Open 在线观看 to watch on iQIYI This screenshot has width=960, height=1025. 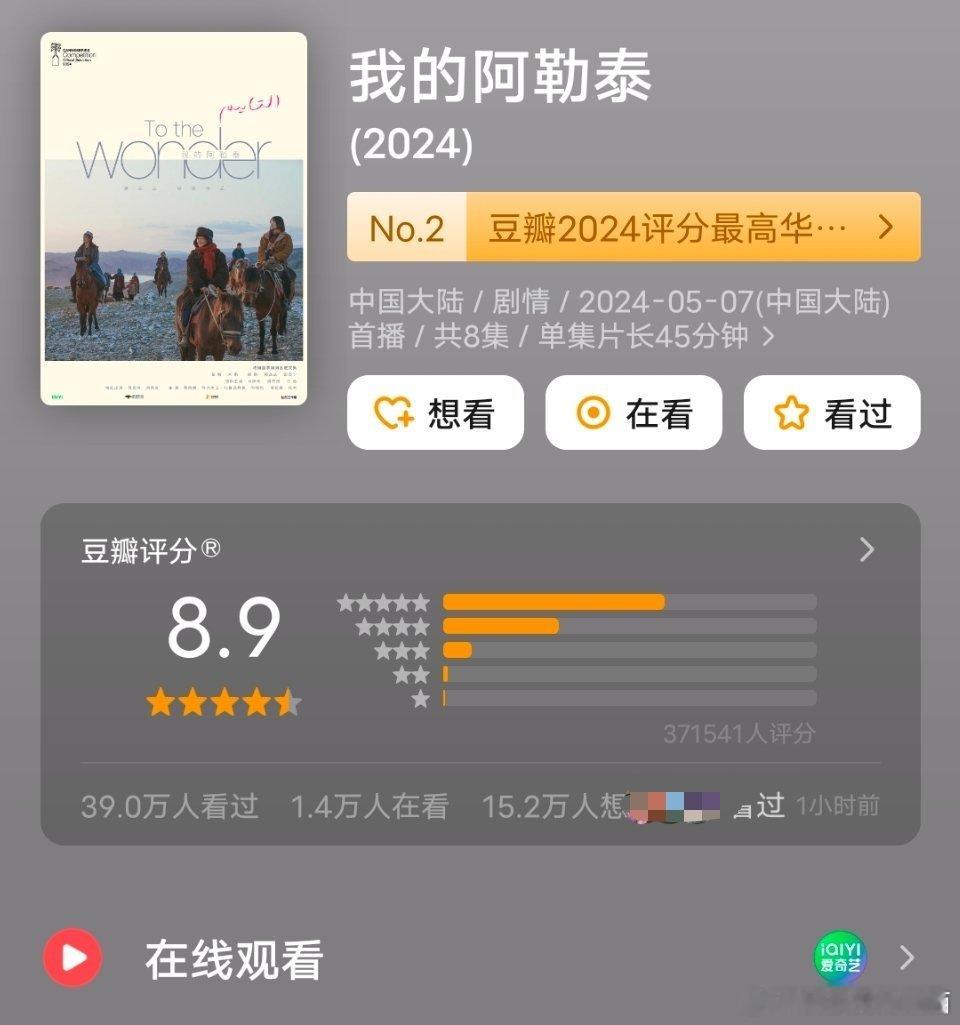point(480,958)
